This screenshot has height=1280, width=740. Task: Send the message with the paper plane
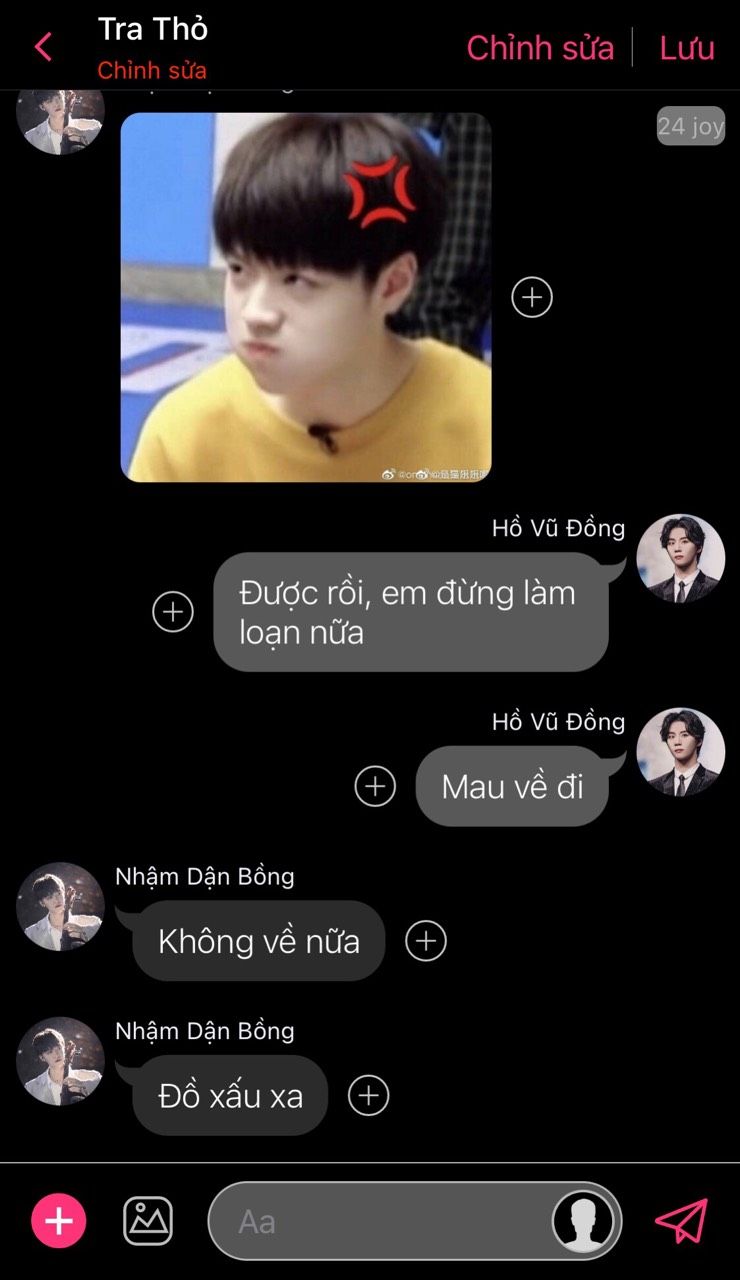coord(682,1221)
